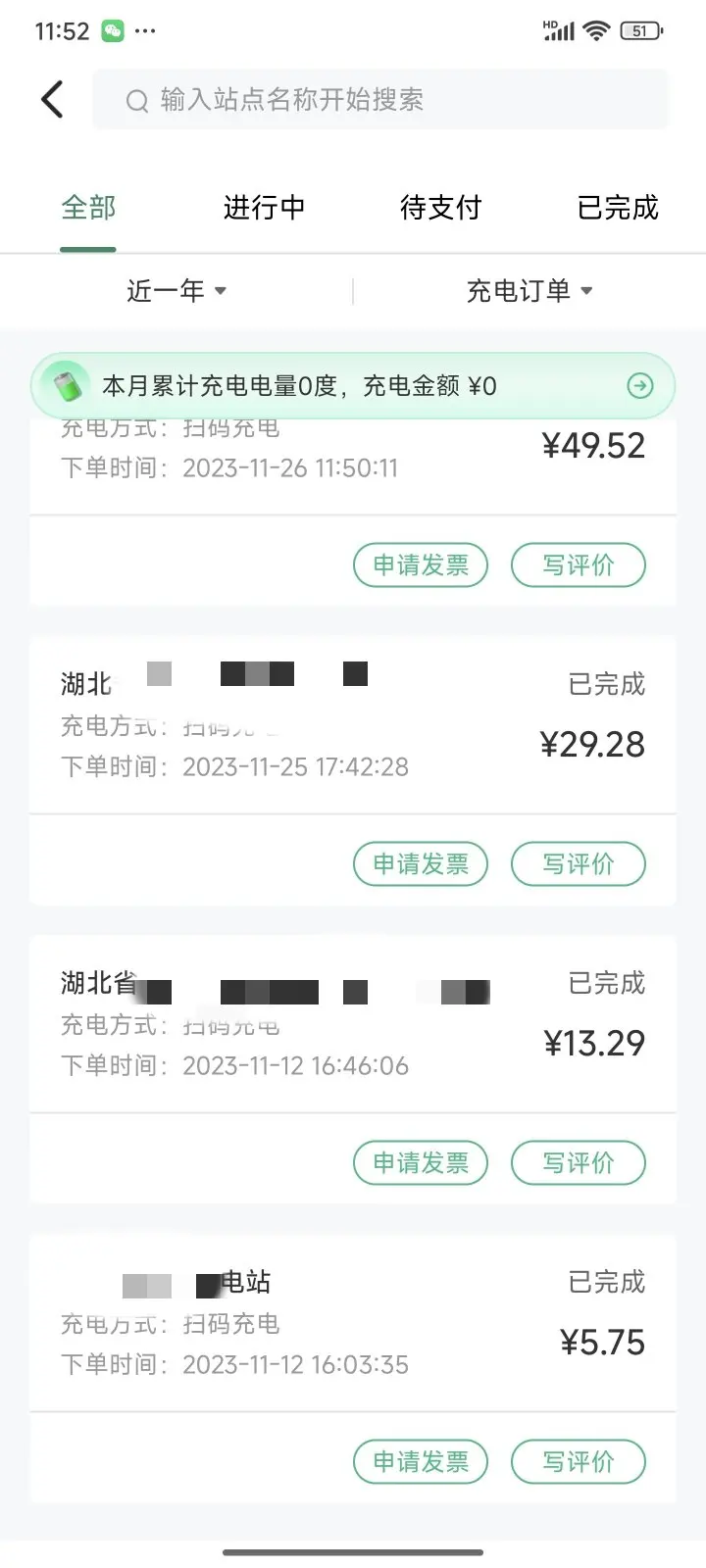The image size is (706, 1568).
Task: Expand the 近一年 time range dropdown
Action: 176,290
